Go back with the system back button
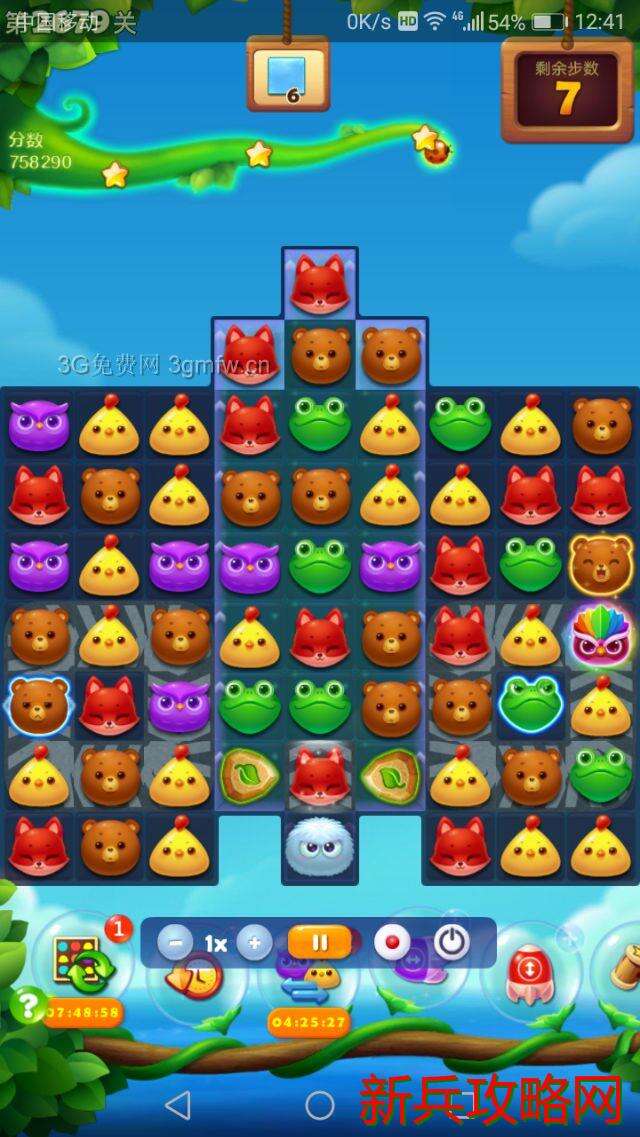 (177, 1105)
